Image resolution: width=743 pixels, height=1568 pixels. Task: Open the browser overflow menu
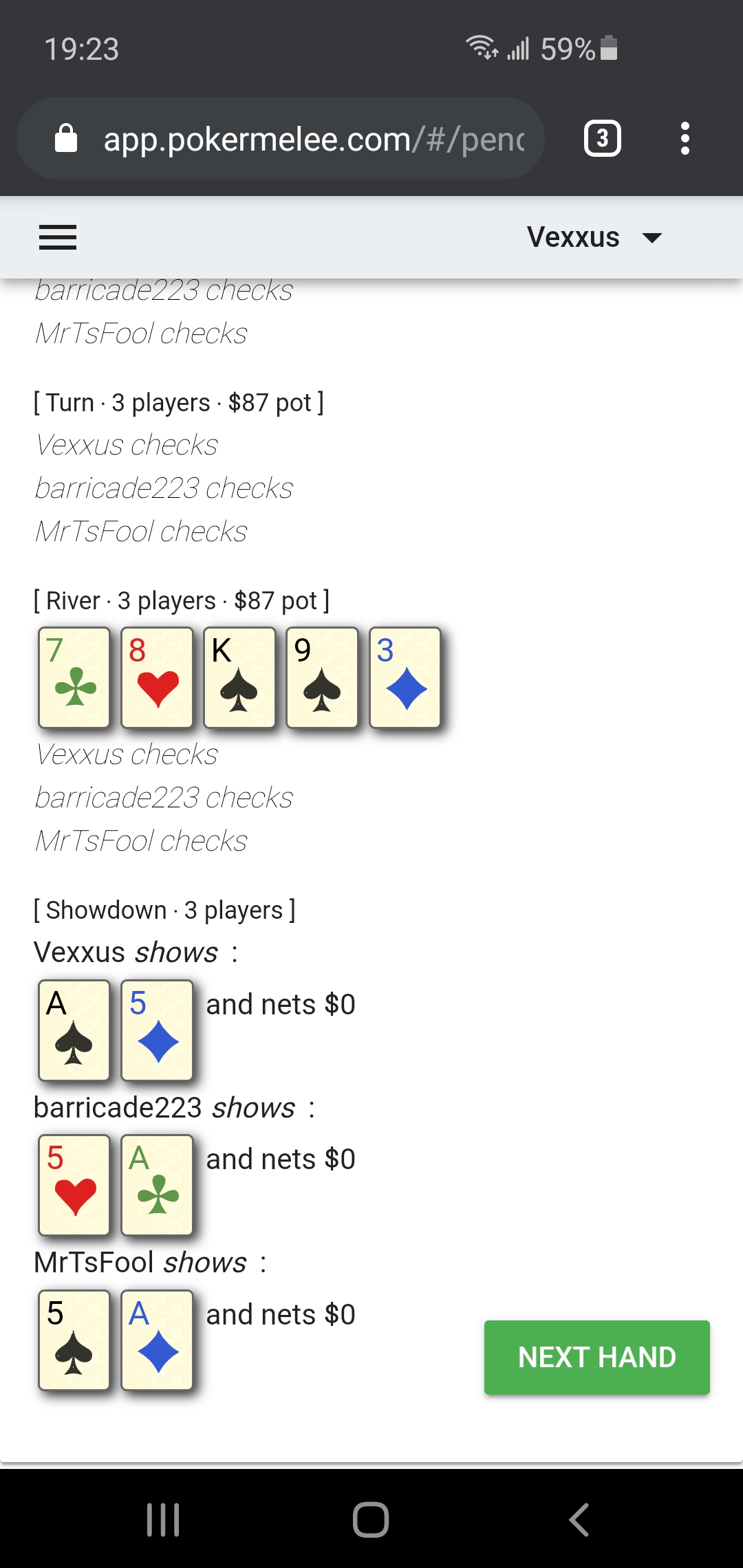click(x=685, y=138)
